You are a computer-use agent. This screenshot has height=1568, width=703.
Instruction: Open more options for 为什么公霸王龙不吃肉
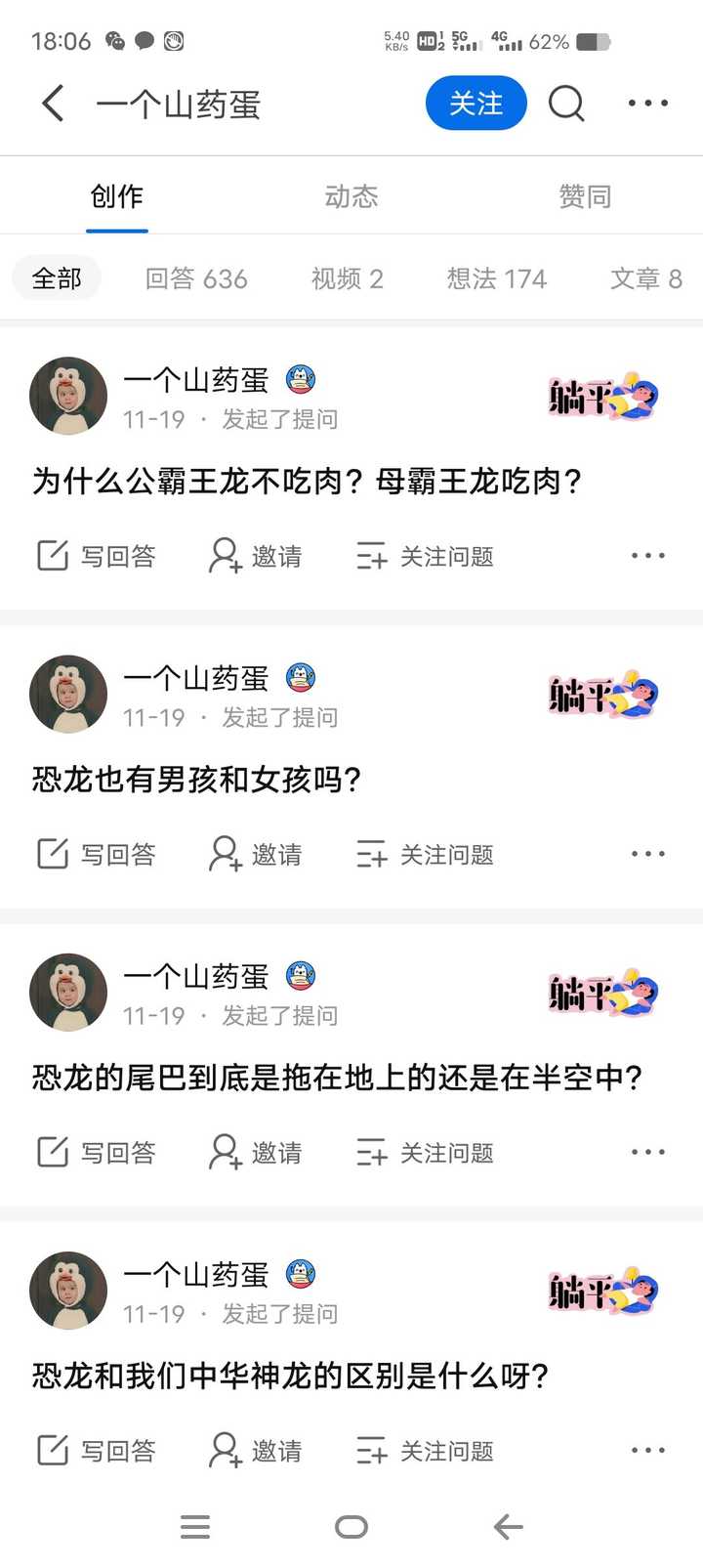click(x=647, y=556)
